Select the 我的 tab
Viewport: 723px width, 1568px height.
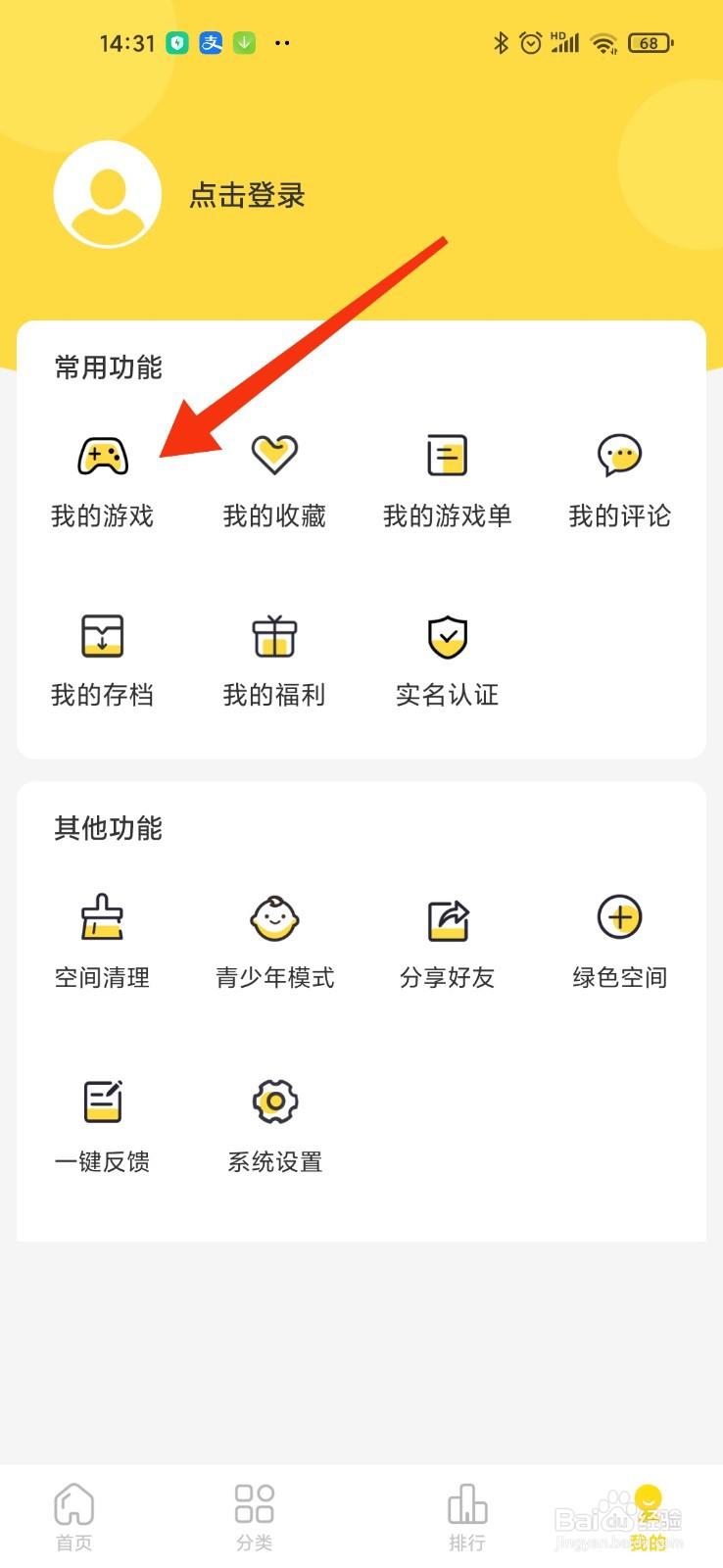pyautogui.click(x=648, y=1517)
